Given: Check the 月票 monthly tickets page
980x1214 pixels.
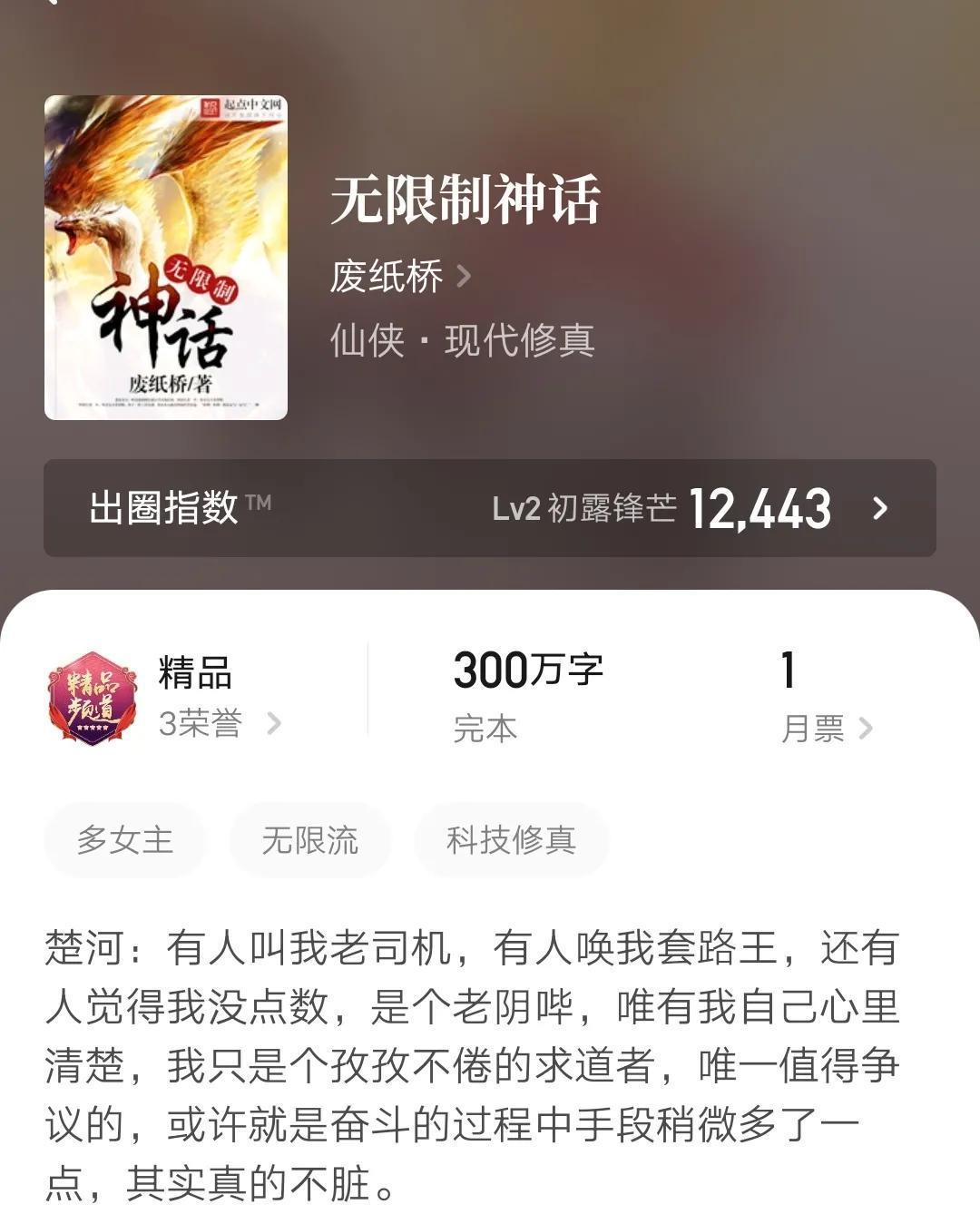Looking at the screenshot, I should [825, 728].
